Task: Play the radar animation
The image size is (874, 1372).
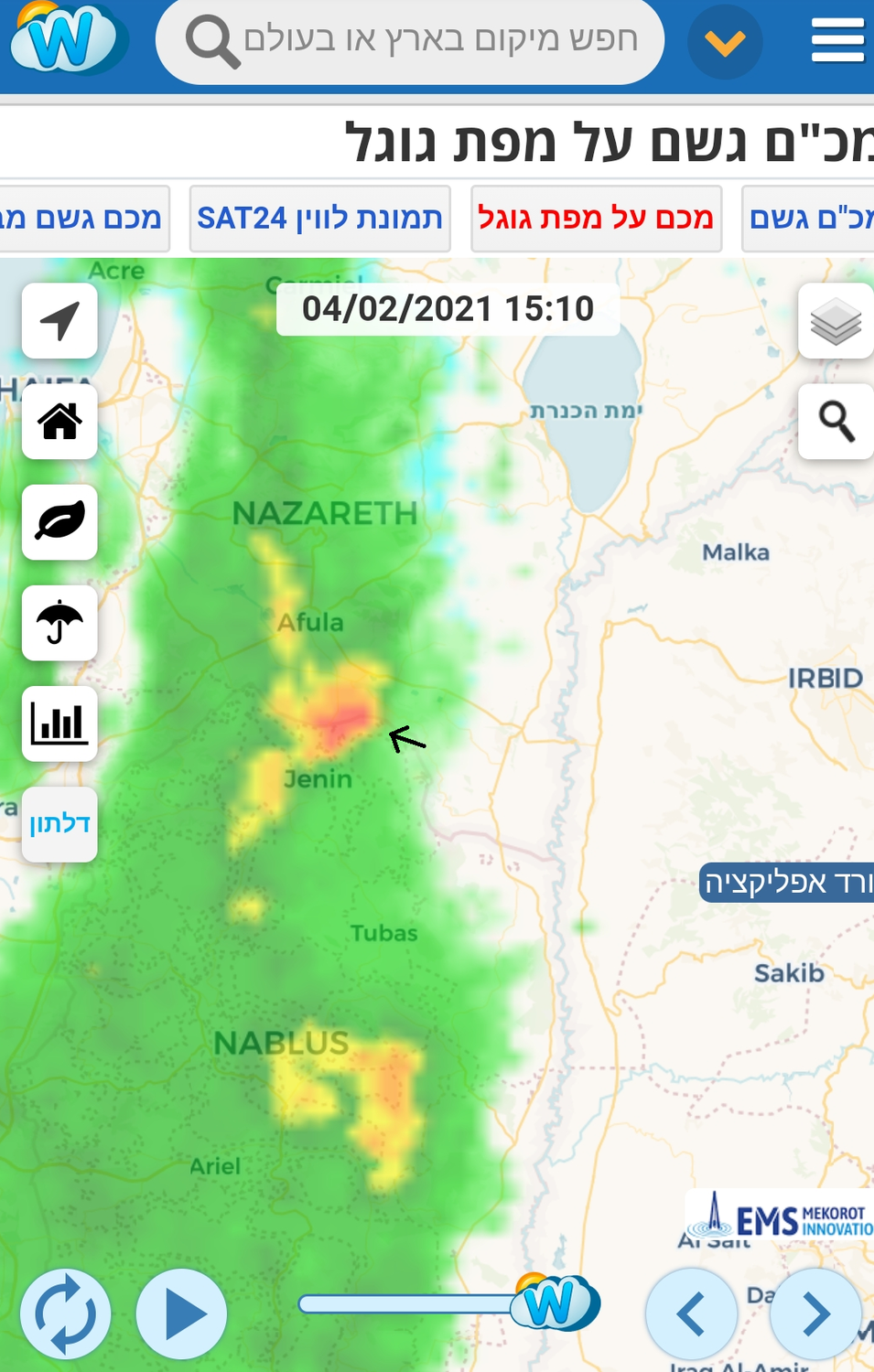Action: (x=181, y=1314)
